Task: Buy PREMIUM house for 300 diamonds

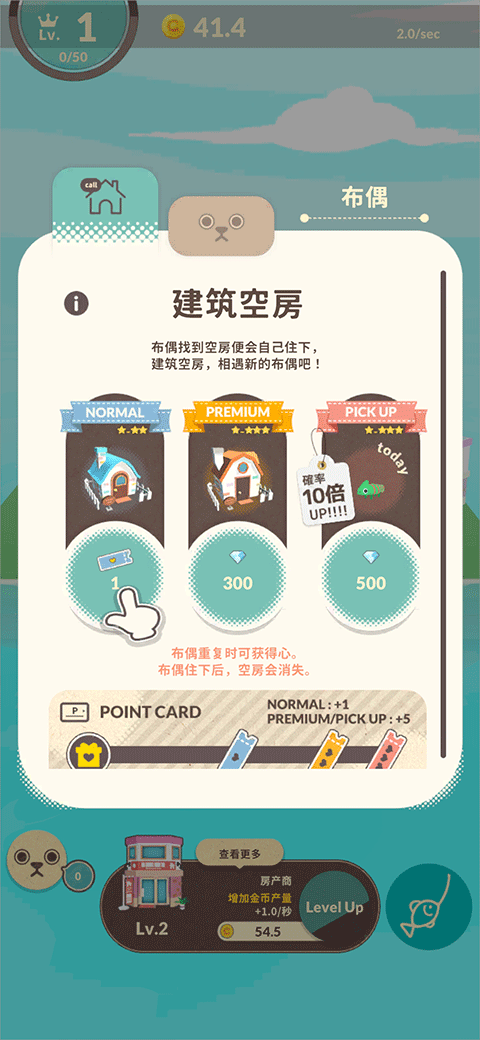Action: (x=237, y=574)
